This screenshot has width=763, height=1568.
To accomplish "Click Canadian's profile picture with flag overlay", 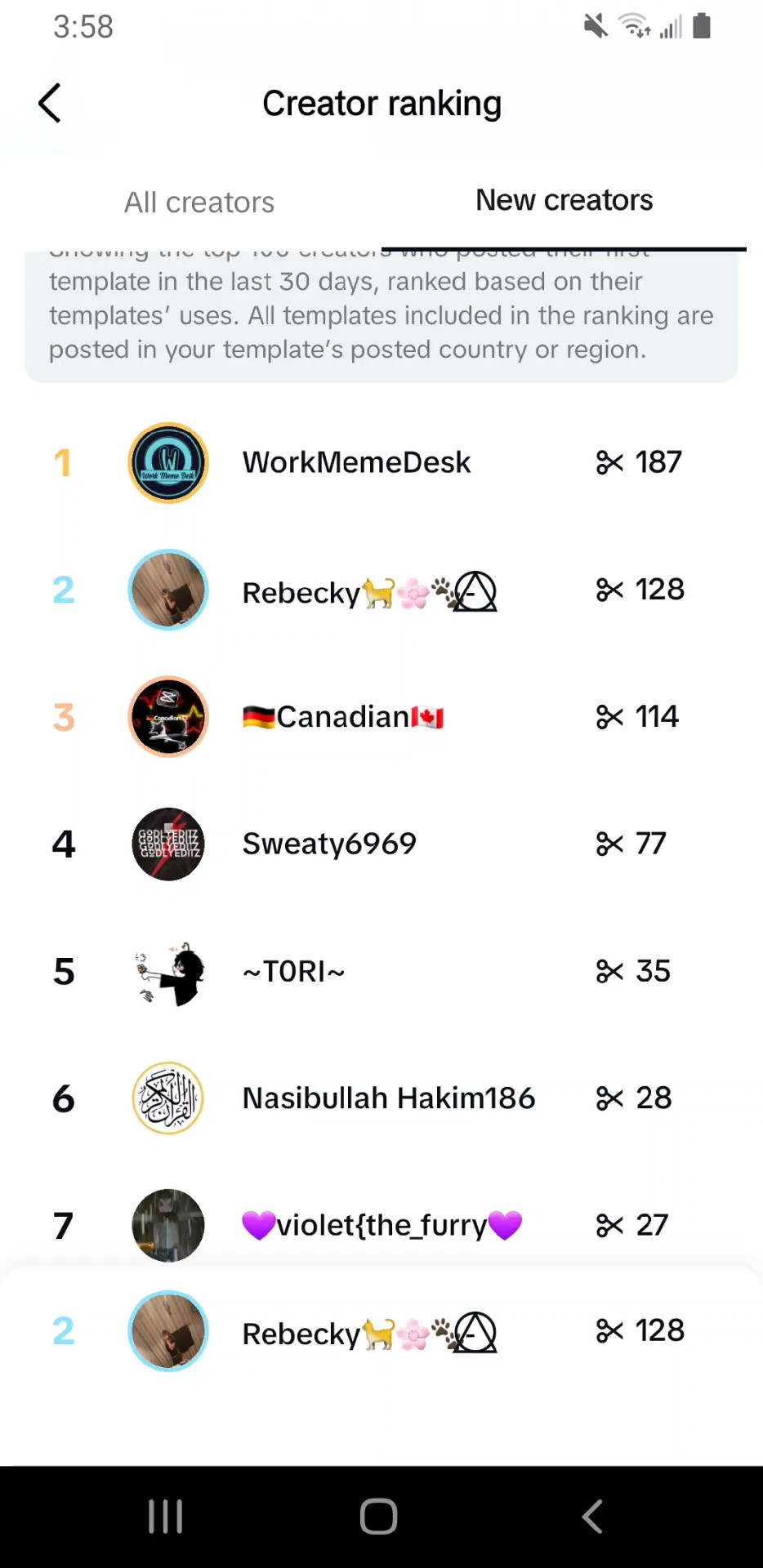I will point(168,716).
